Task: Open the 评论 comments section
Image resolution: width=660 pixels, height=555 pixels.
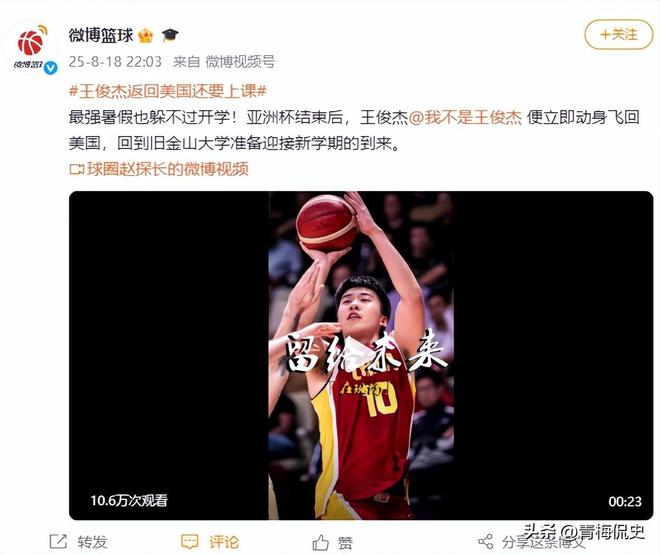Action: point(211,542)
